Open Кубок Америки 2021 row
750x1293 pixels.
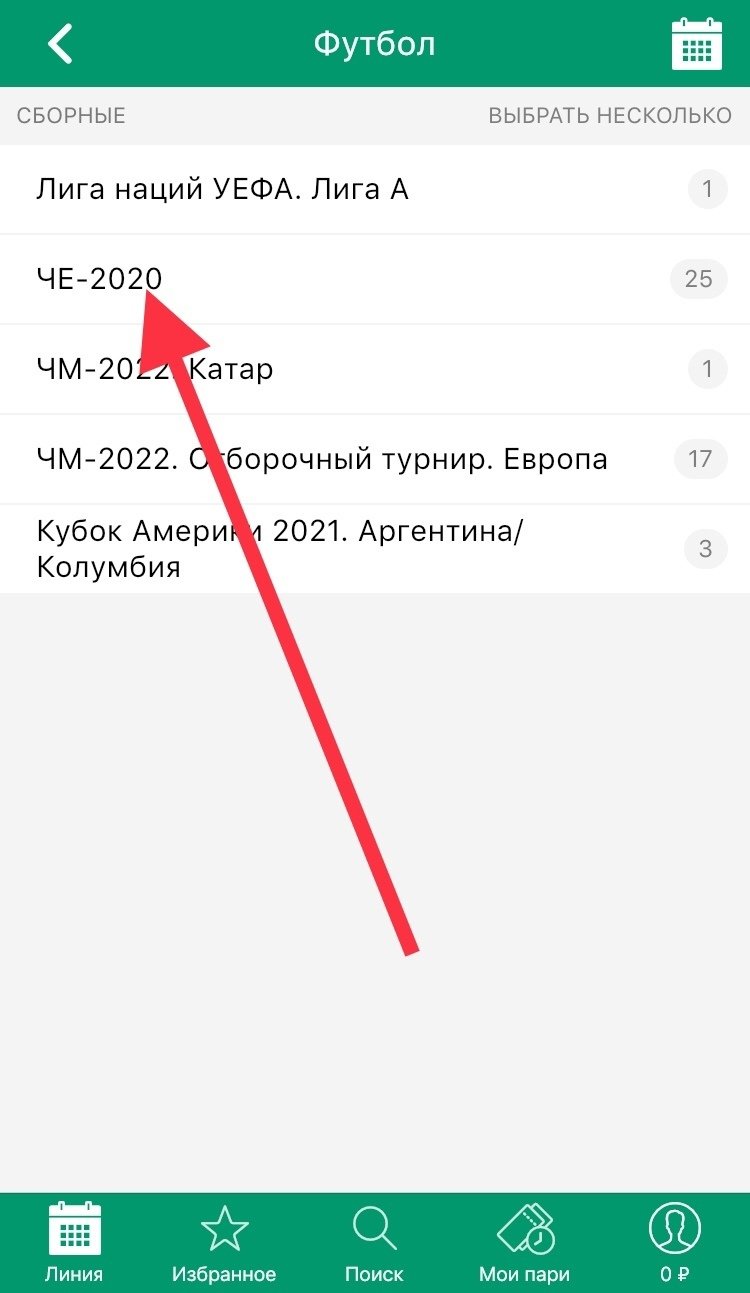coord(280,549)
